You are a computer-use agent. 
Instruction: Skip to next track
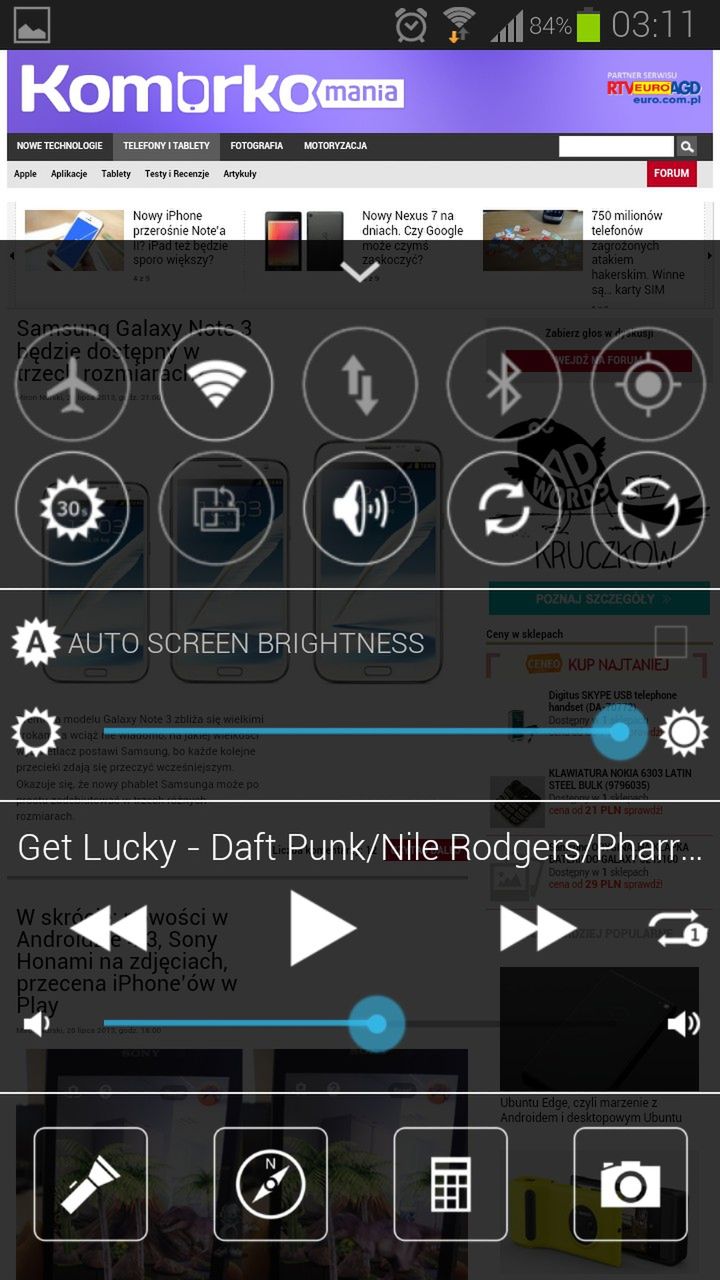pos(537,928)
